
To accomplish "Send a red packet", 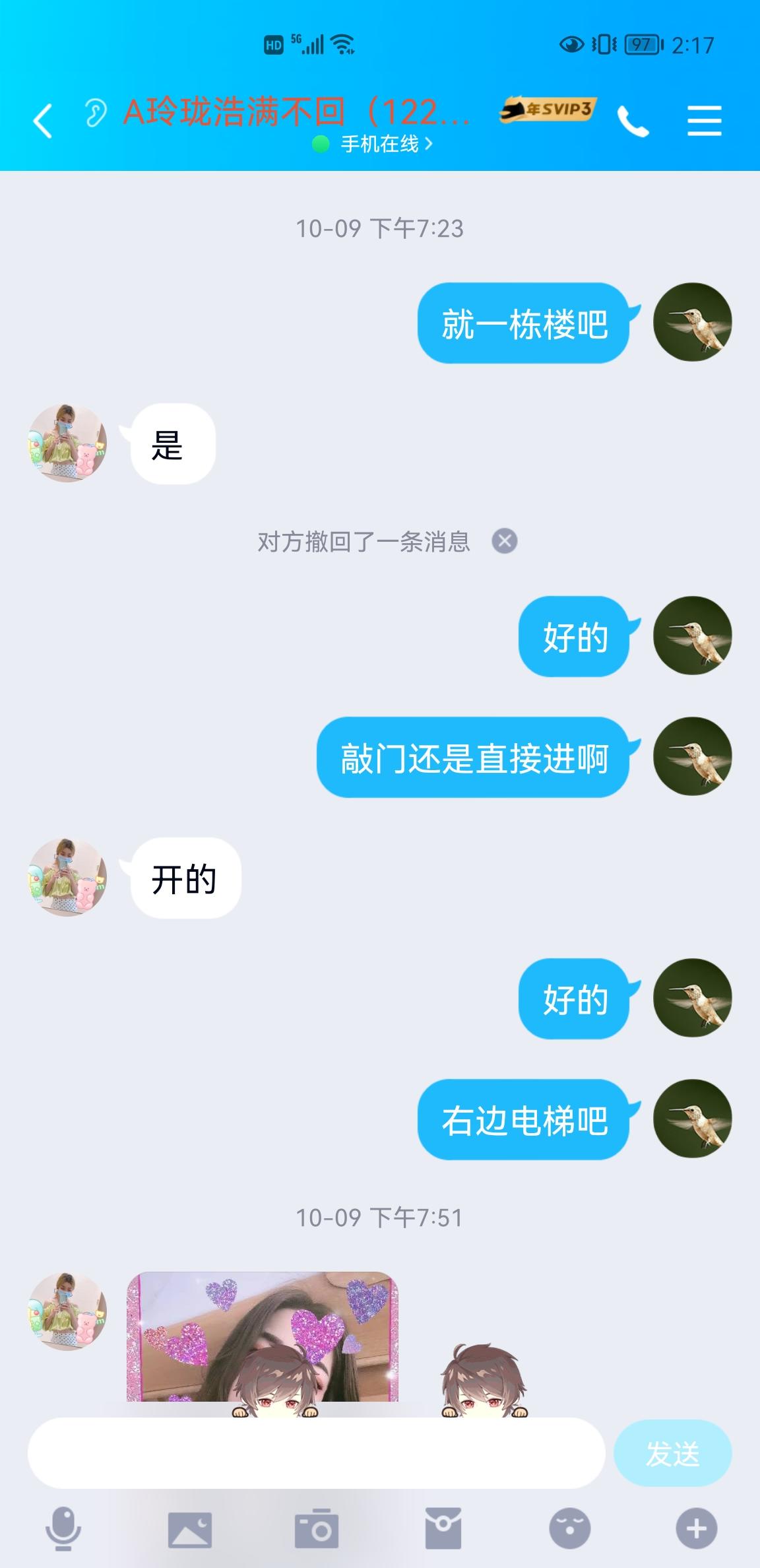I will pos(443,1528).
